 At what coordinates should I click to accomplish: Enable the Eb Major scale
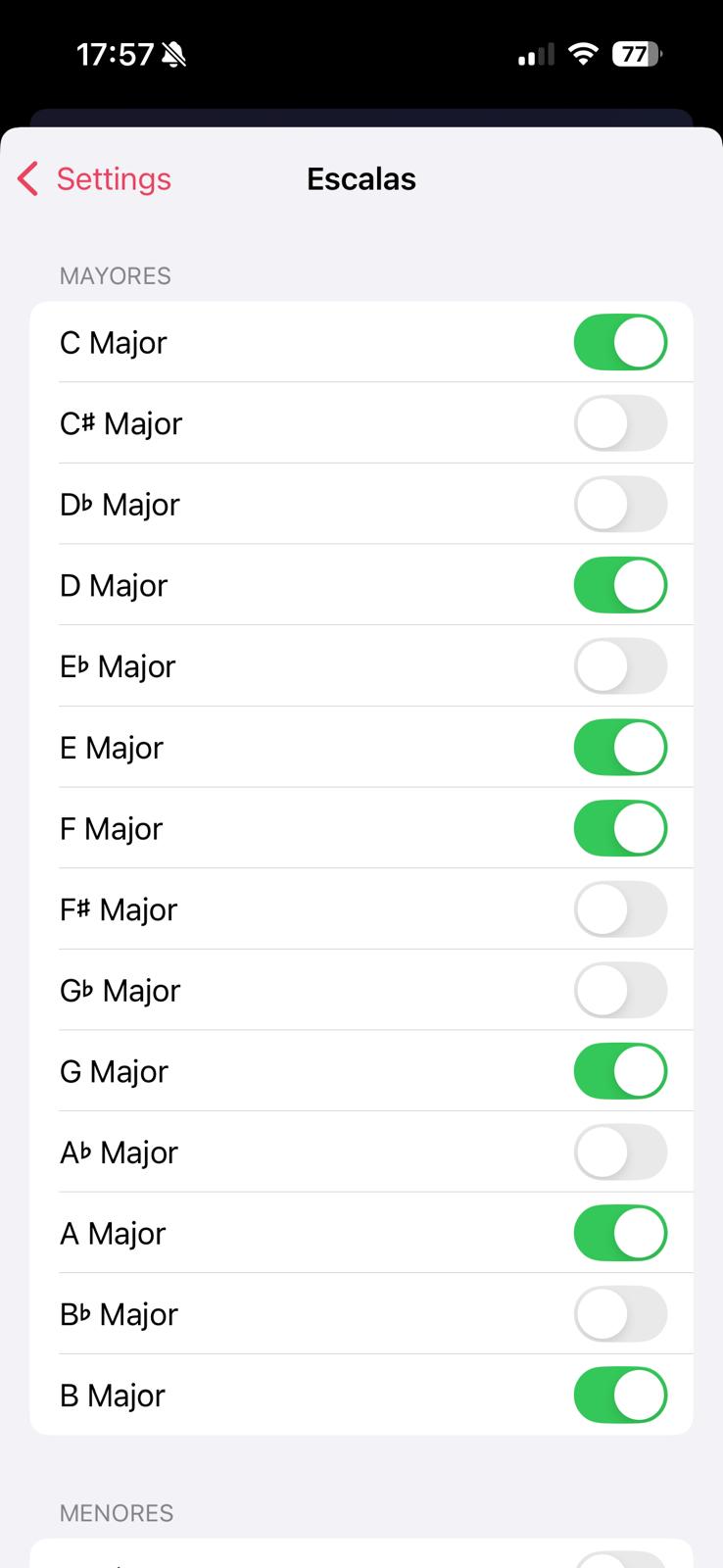click(621, 665)
